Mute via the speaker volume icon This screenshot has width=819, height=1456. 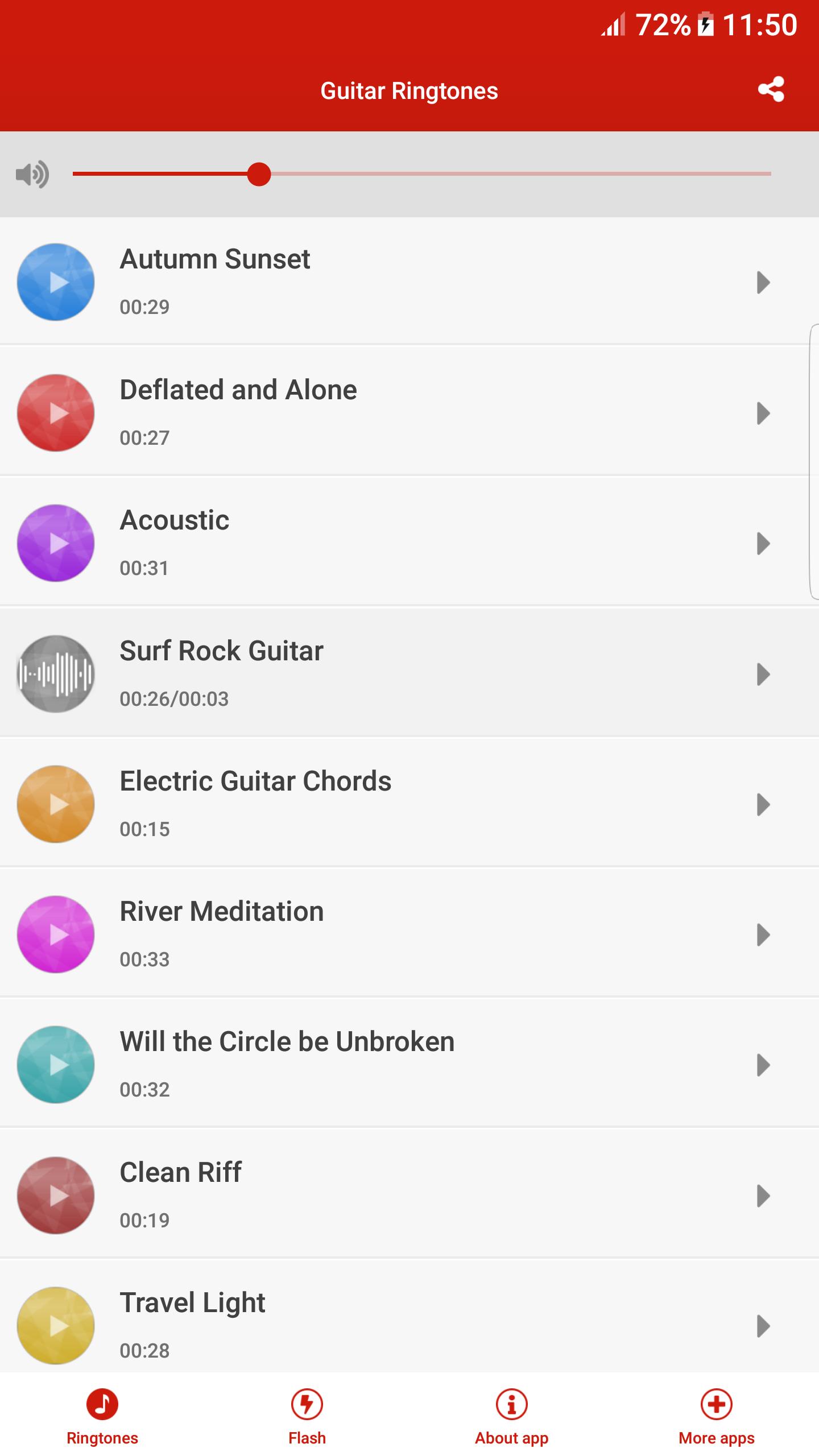tap(32, 174)
